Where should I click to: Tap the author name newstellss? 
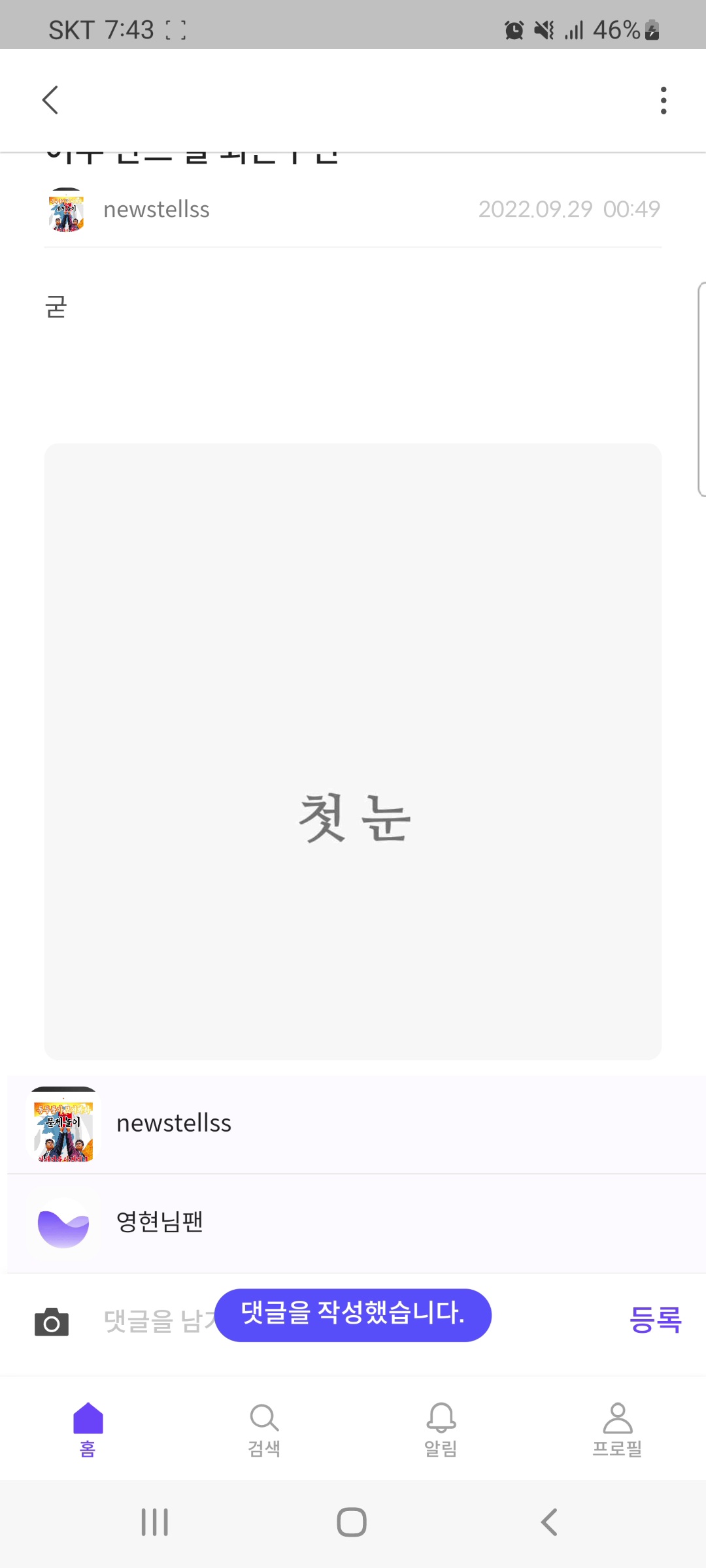(x=156, y=209)
